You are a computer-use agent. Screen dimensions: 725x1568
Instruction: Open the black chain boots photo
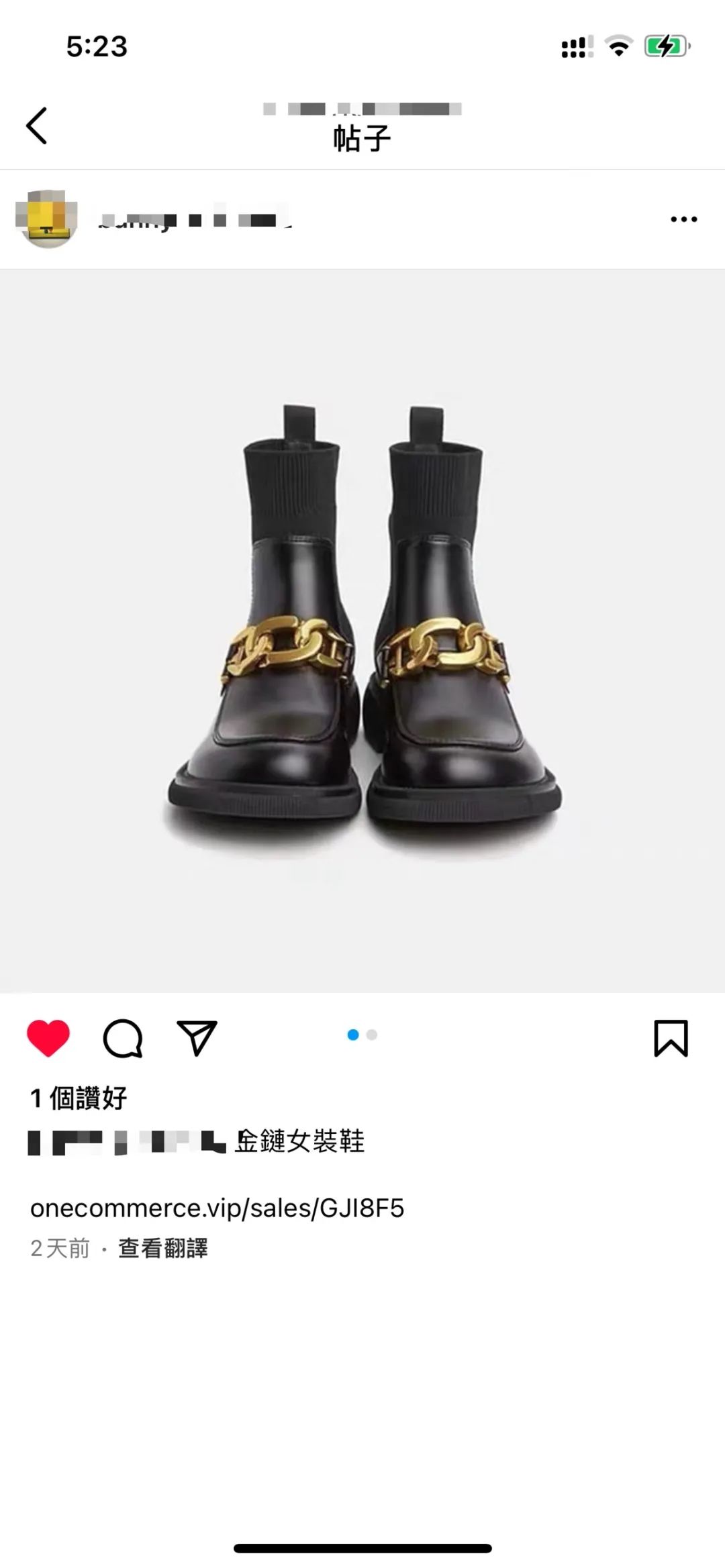[x=362, y=631]
